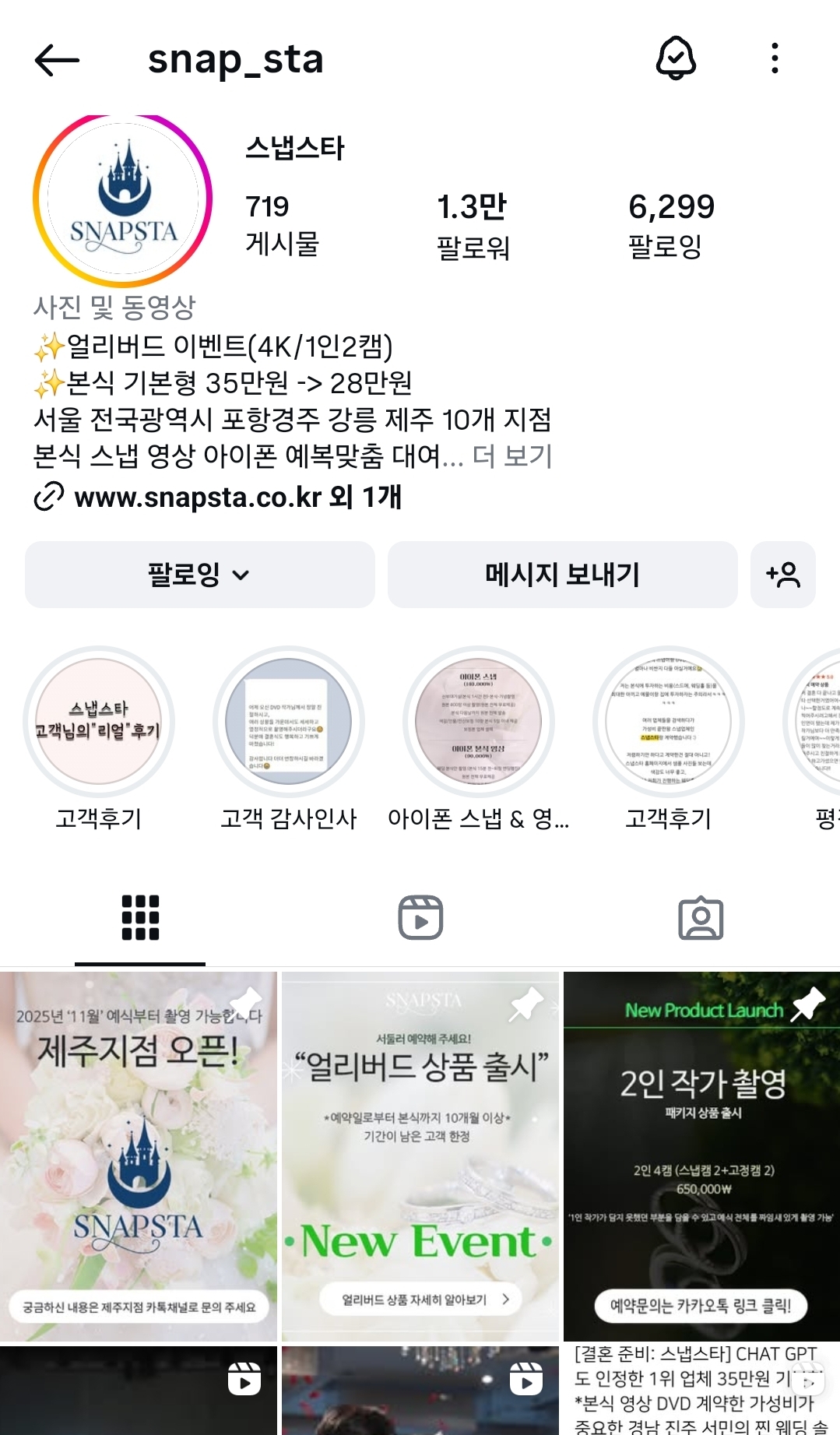The width and height of the screenshot is (840, 1435).
Task: Open the three-dot overflow menu
Action: [x=774, y=58]
